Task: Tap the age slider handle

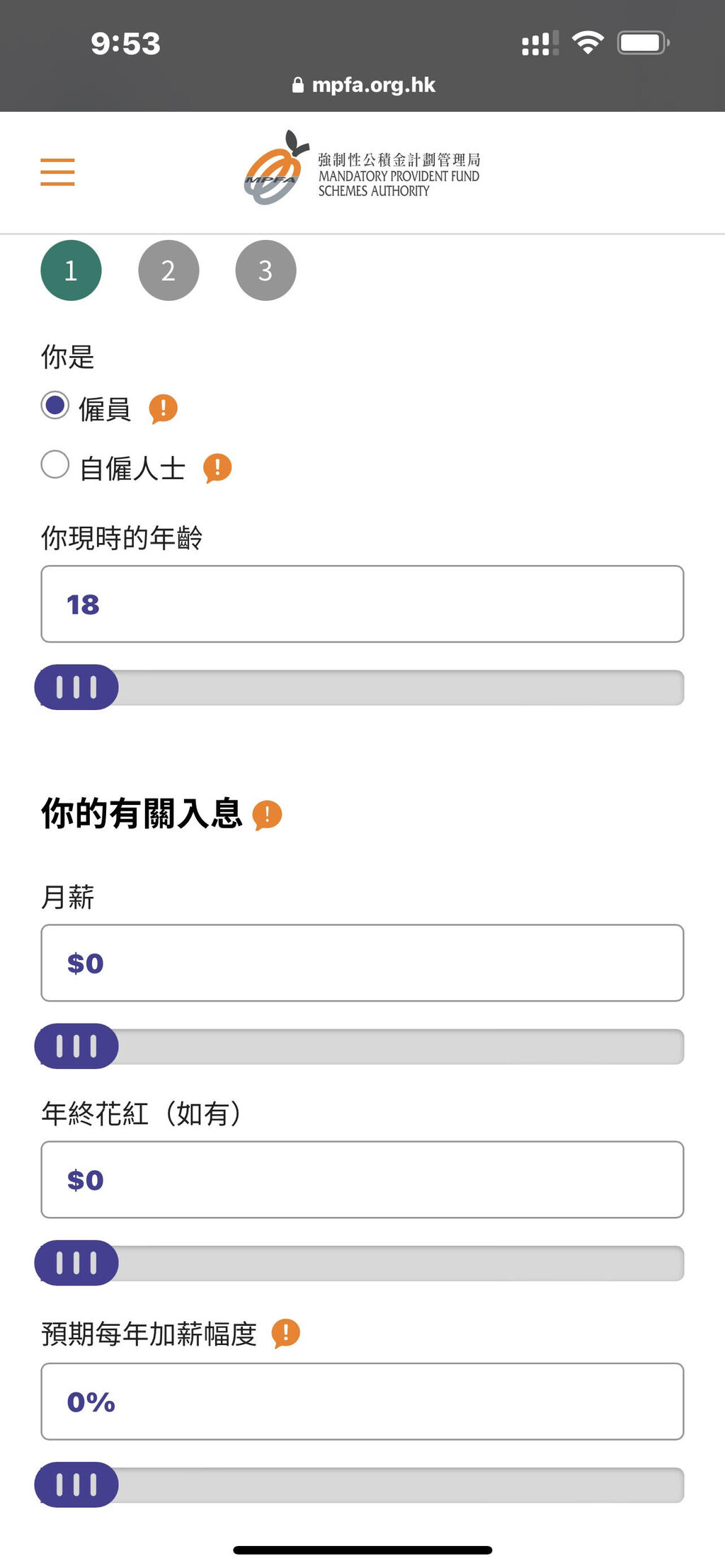Action: [x=76, y=687]
